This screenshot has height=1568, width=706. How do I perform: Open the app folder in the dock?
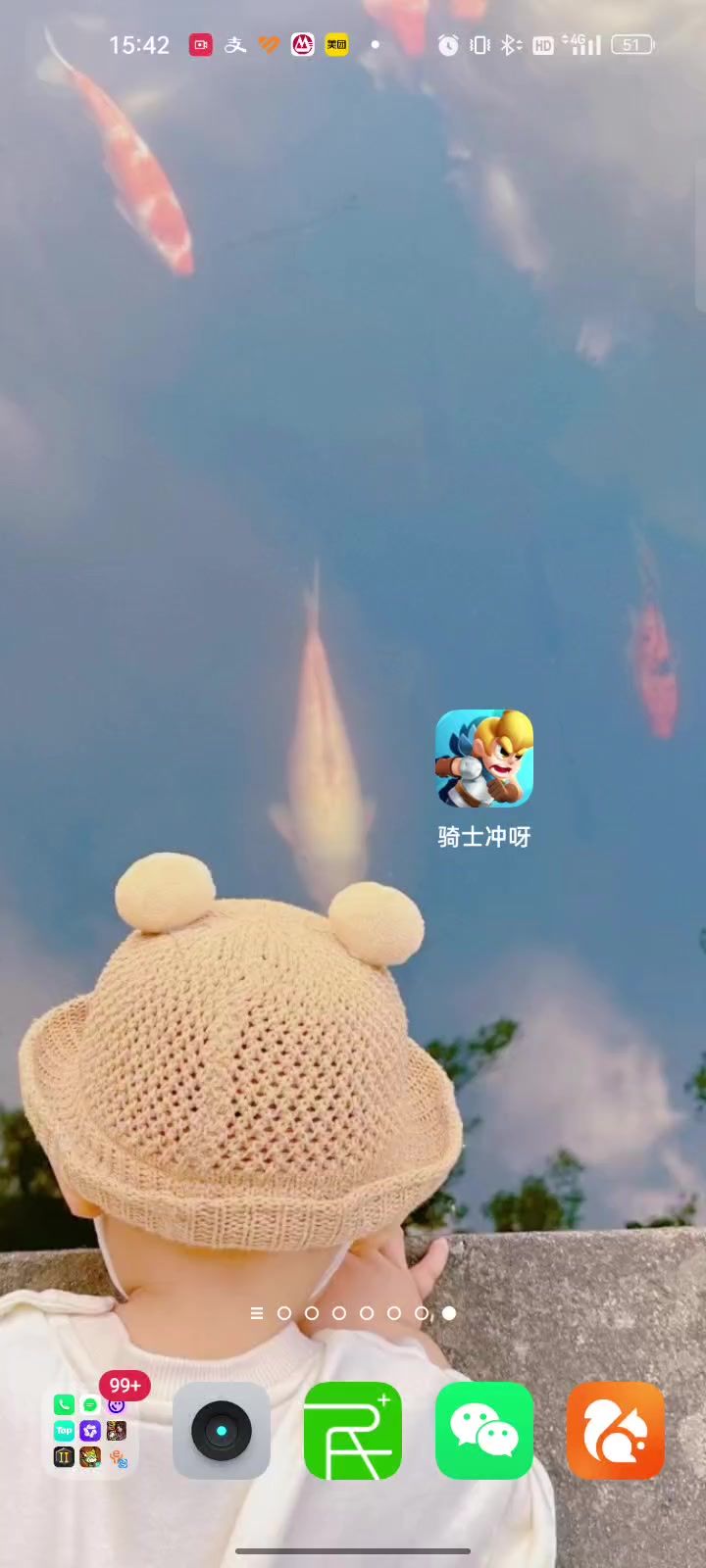pyautogui.click(x=90, y=1431)
